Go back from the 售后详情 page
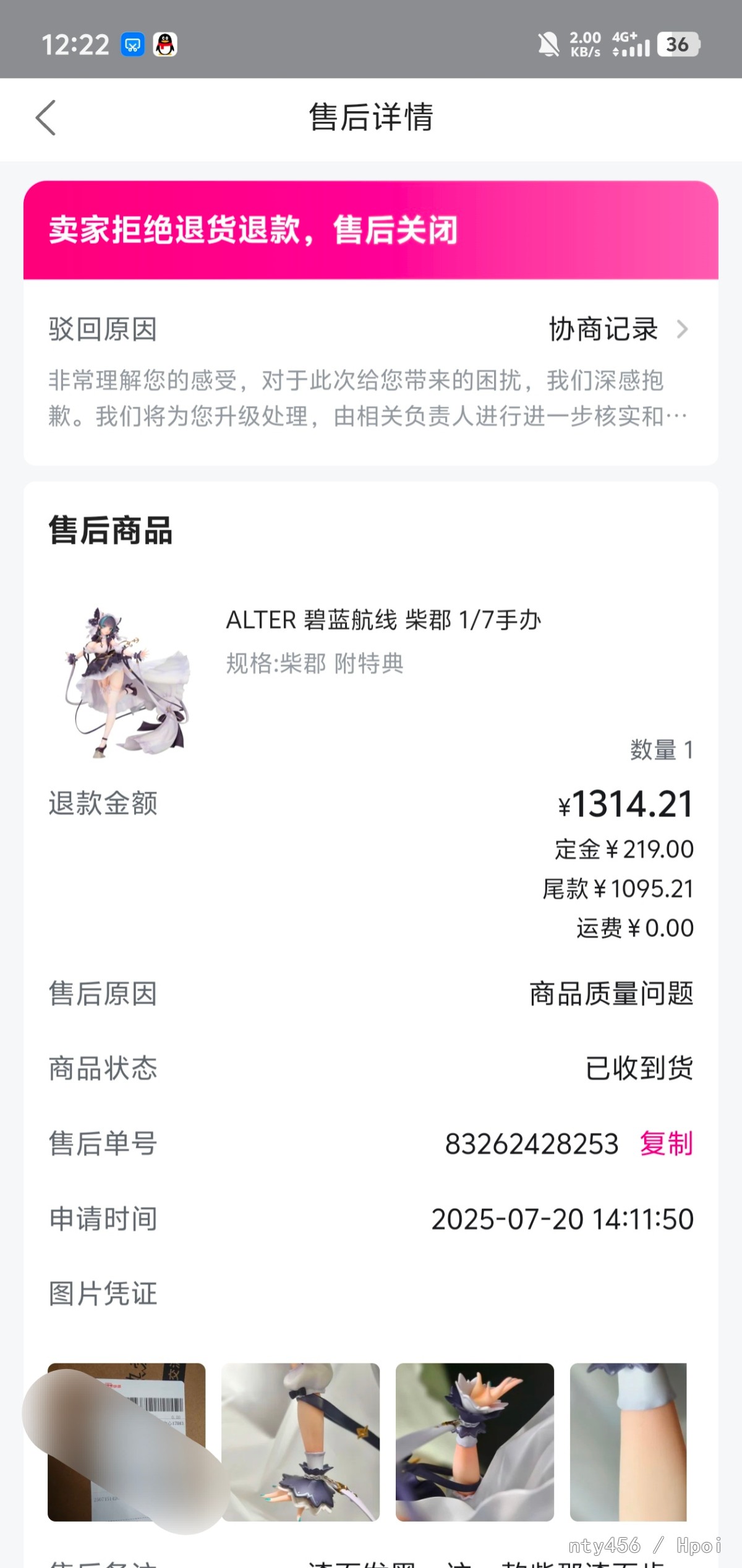 pos(46,117)
